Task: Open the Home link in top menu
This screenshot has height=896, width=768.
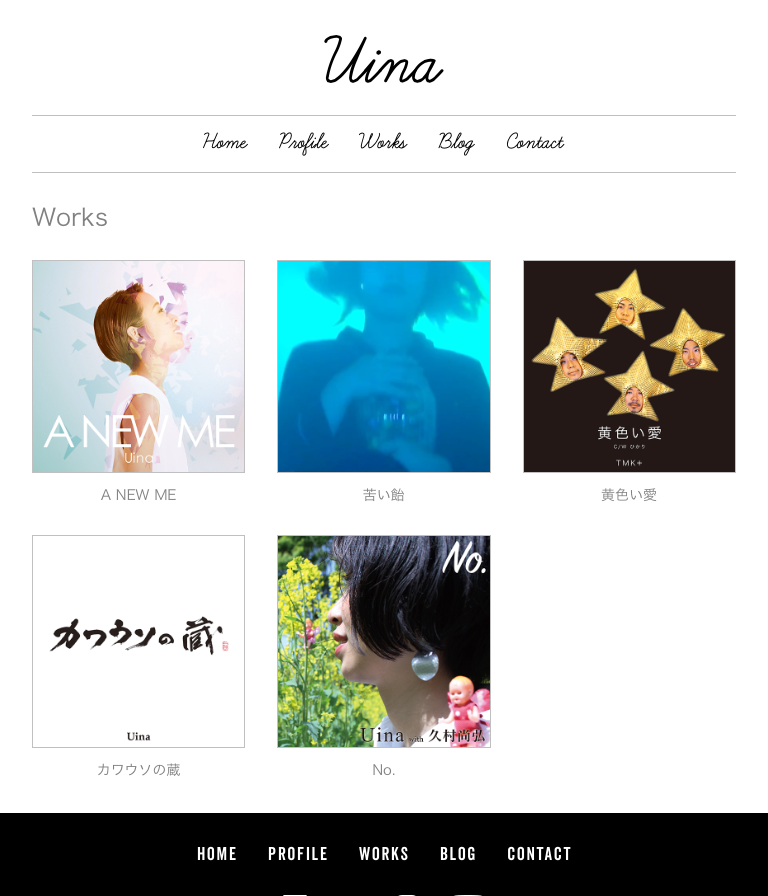Action: (225, 143)
